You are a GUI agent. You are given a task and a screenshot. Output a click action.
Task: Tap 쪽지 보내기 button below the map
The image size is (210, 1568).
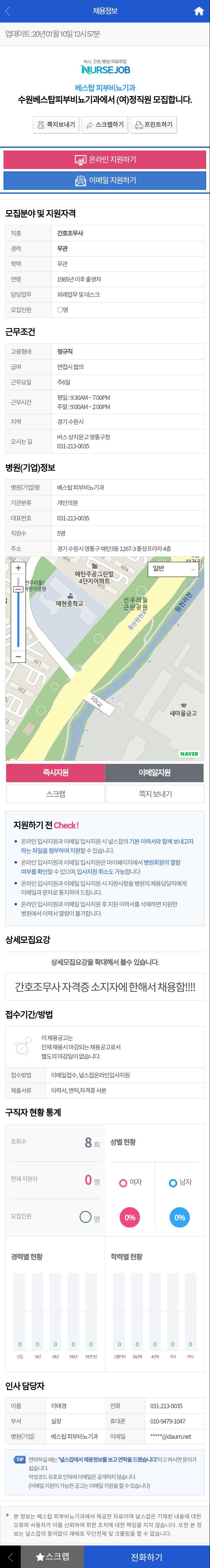[155, 794]
